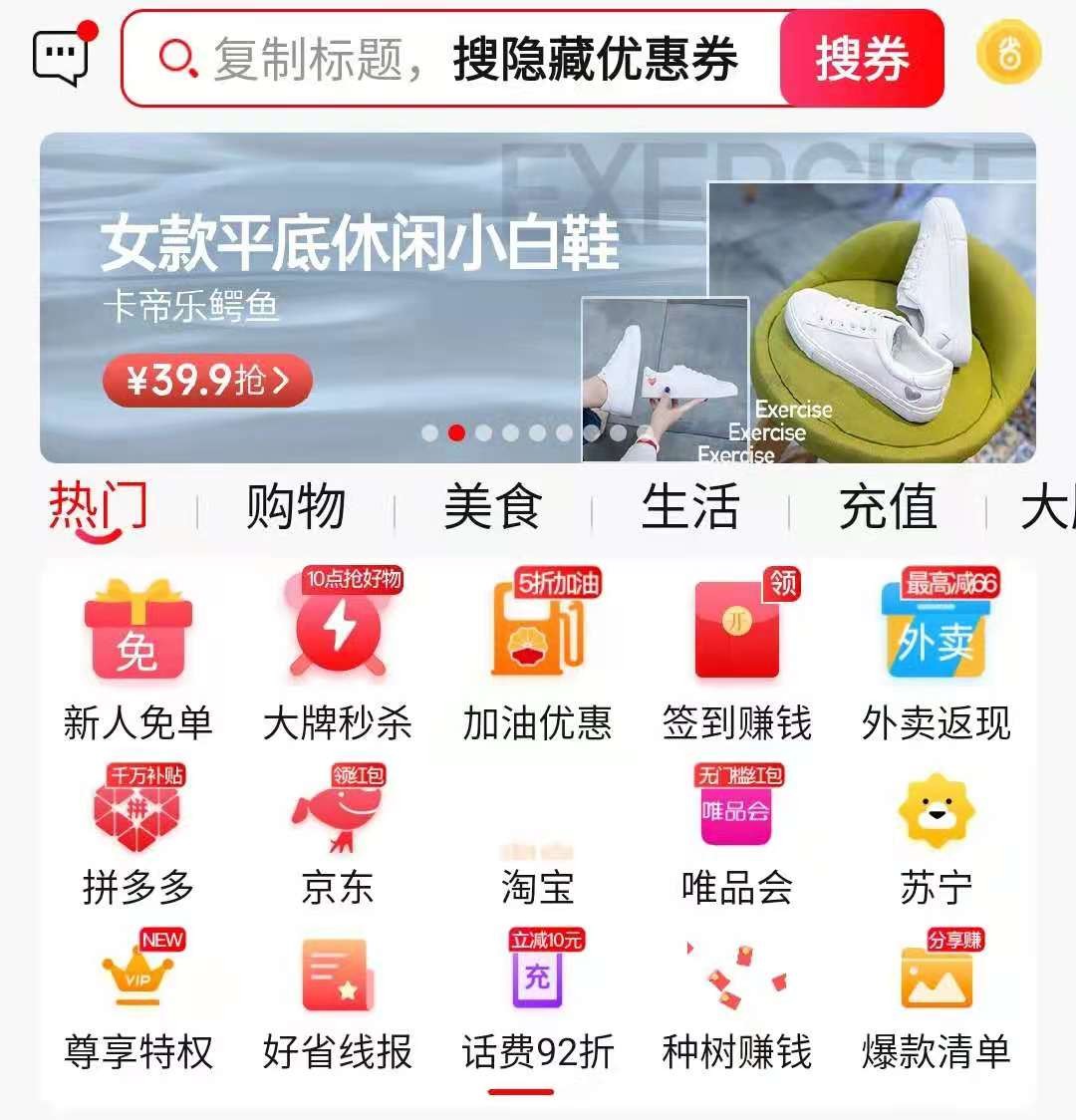Switch to the 美食 tab

pos(493,507)
